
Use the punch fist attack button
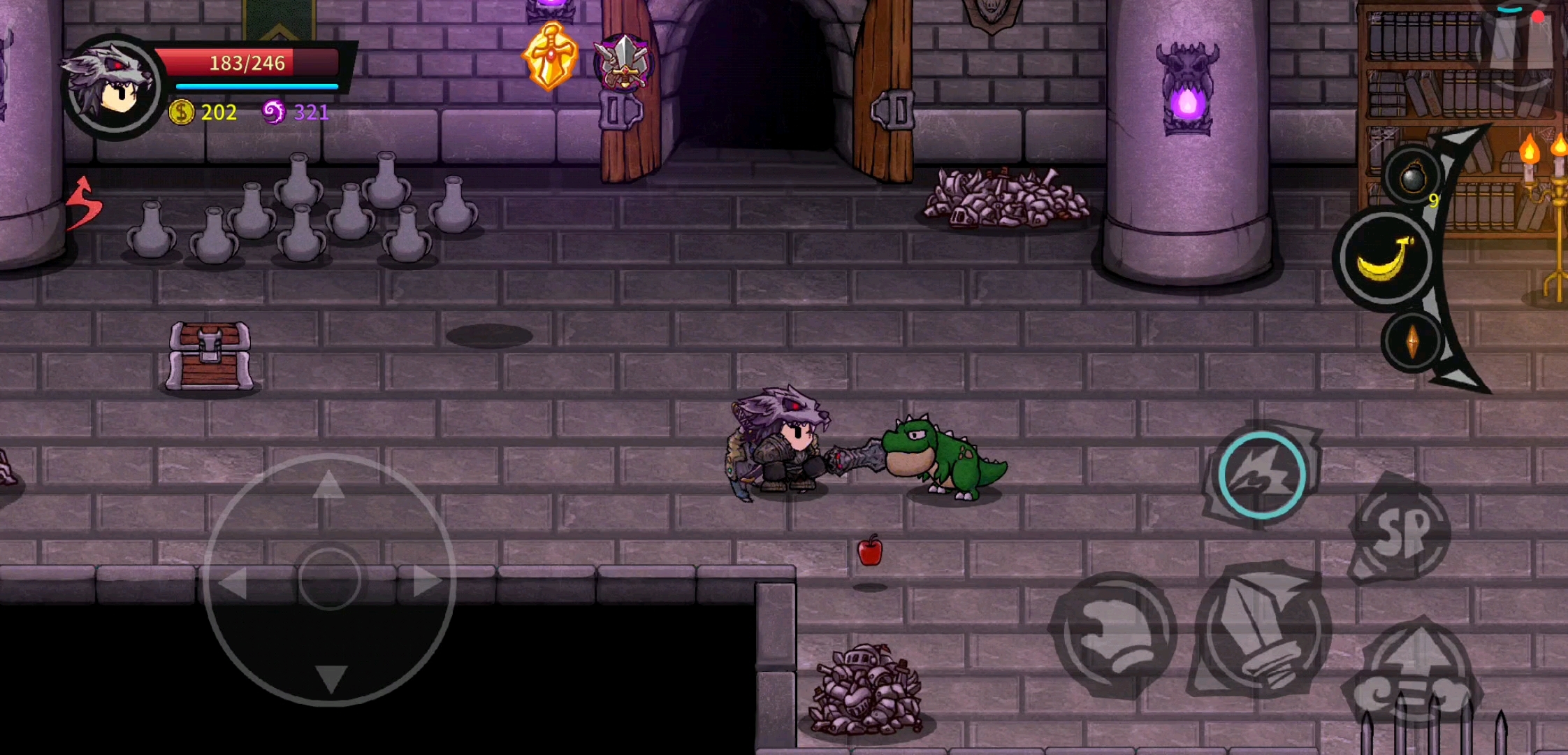click(1114, 634)
